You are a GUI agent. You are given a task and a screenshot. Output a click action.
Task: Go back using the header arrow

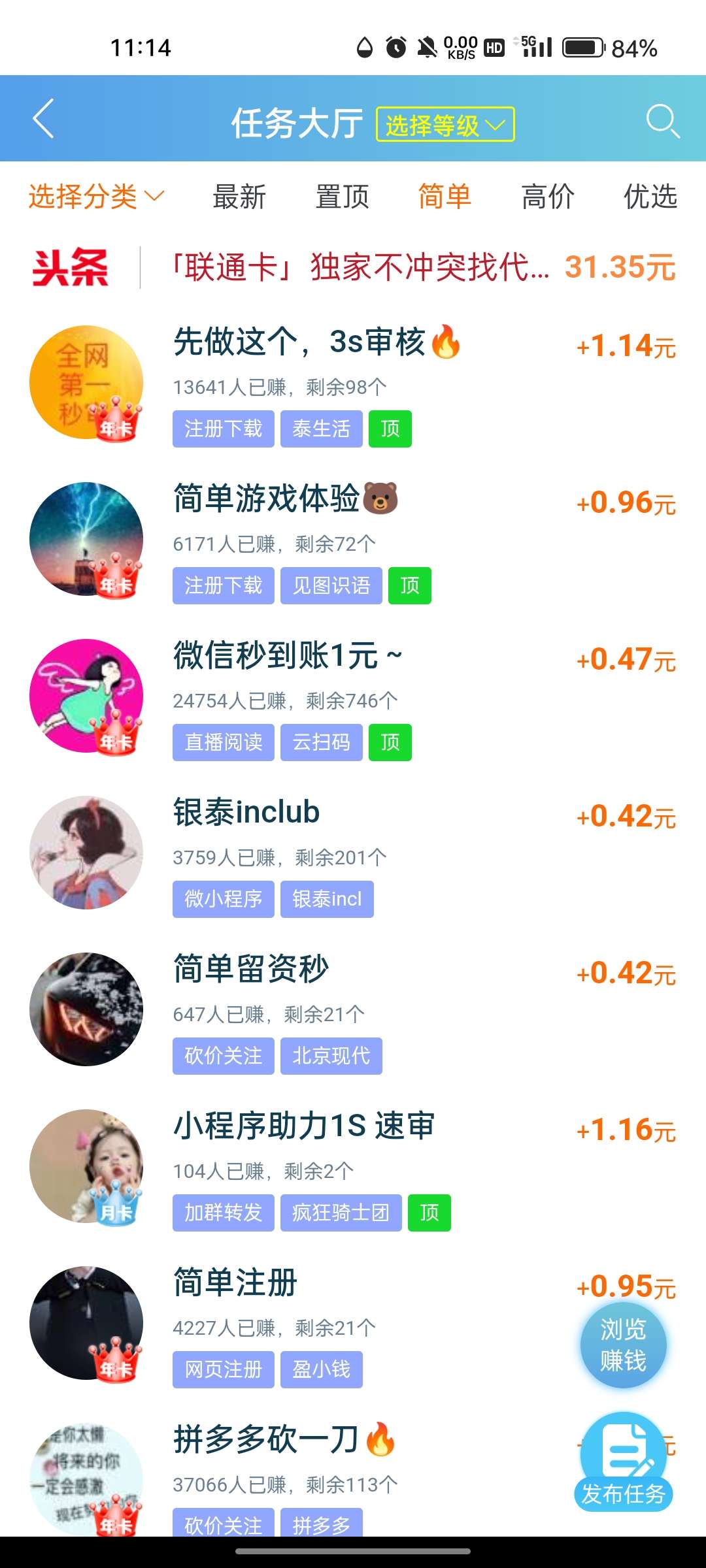(x=43, y=119)
